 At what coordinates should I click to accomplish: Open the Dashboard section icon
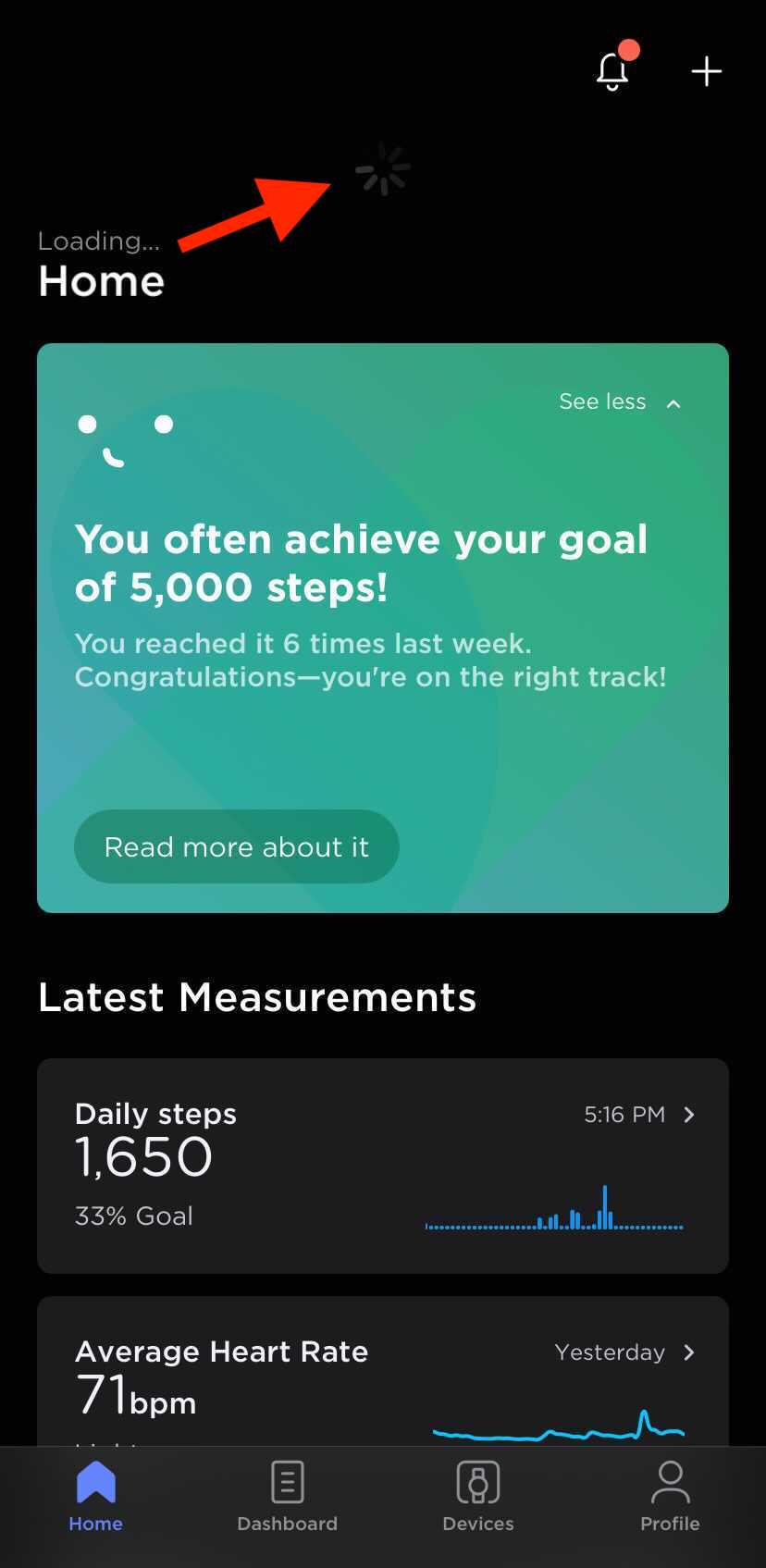pyautogui.click(x=287, y=1481)
